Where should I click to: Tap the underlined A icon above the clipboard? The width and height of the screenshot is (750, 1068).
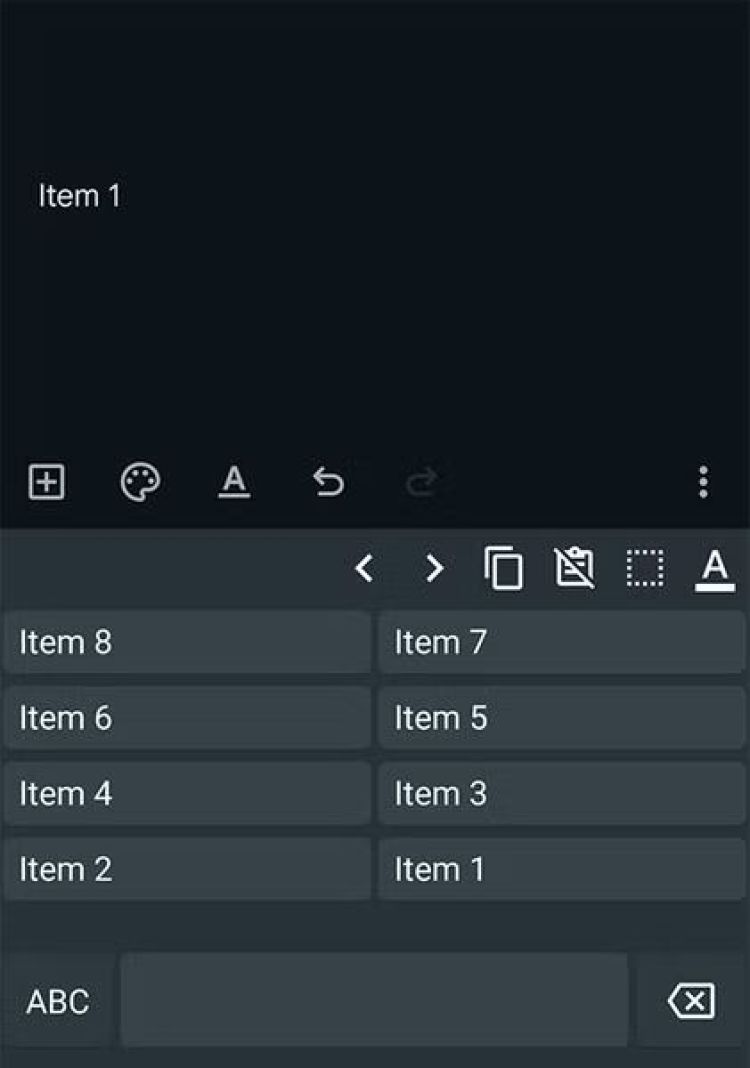(x=714, y=569)
